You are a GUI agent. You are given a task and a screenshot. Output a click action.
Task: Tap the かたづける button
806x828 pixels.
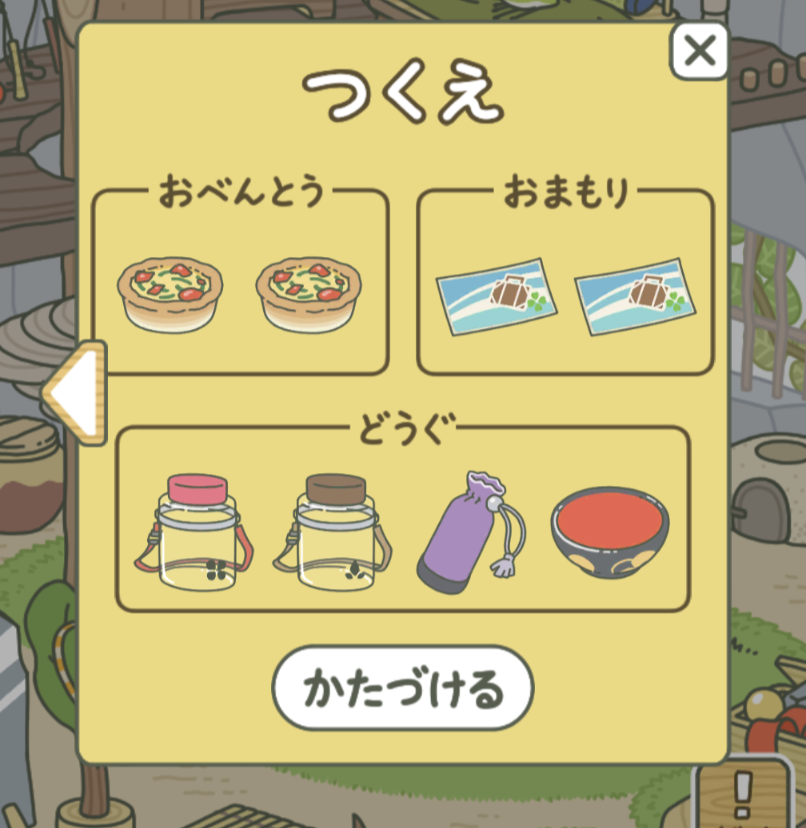(x=403, y=689)
